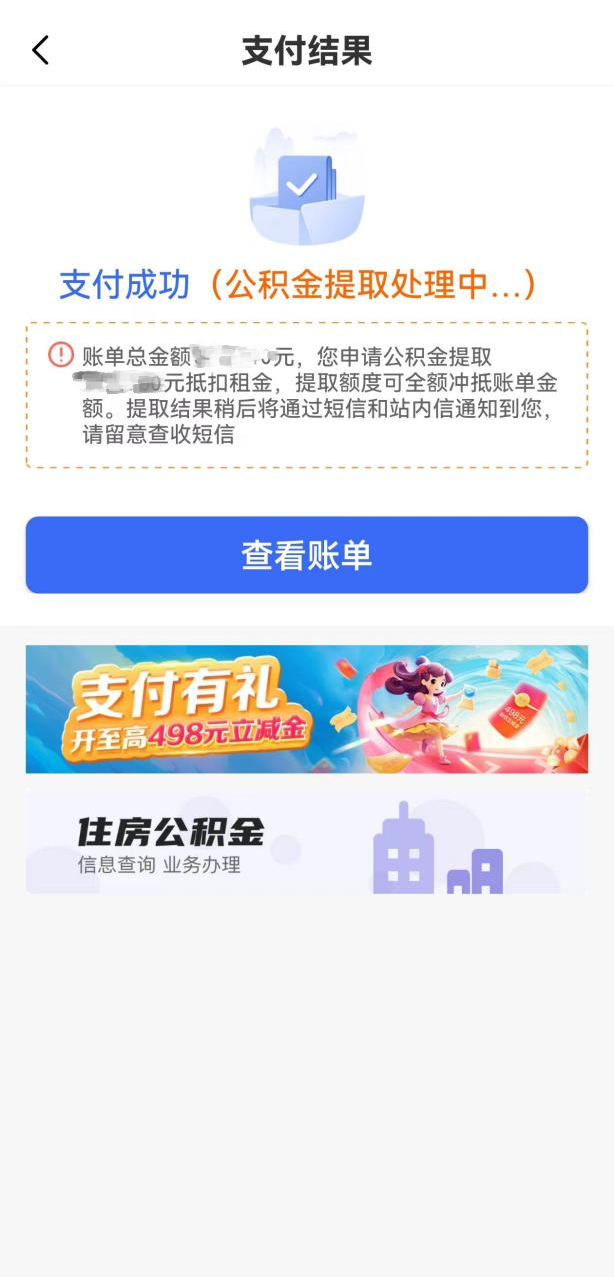Viewport: 614px width, 1277px height.
Task: Tap the 查看账单 button
Action: point(306,555)
